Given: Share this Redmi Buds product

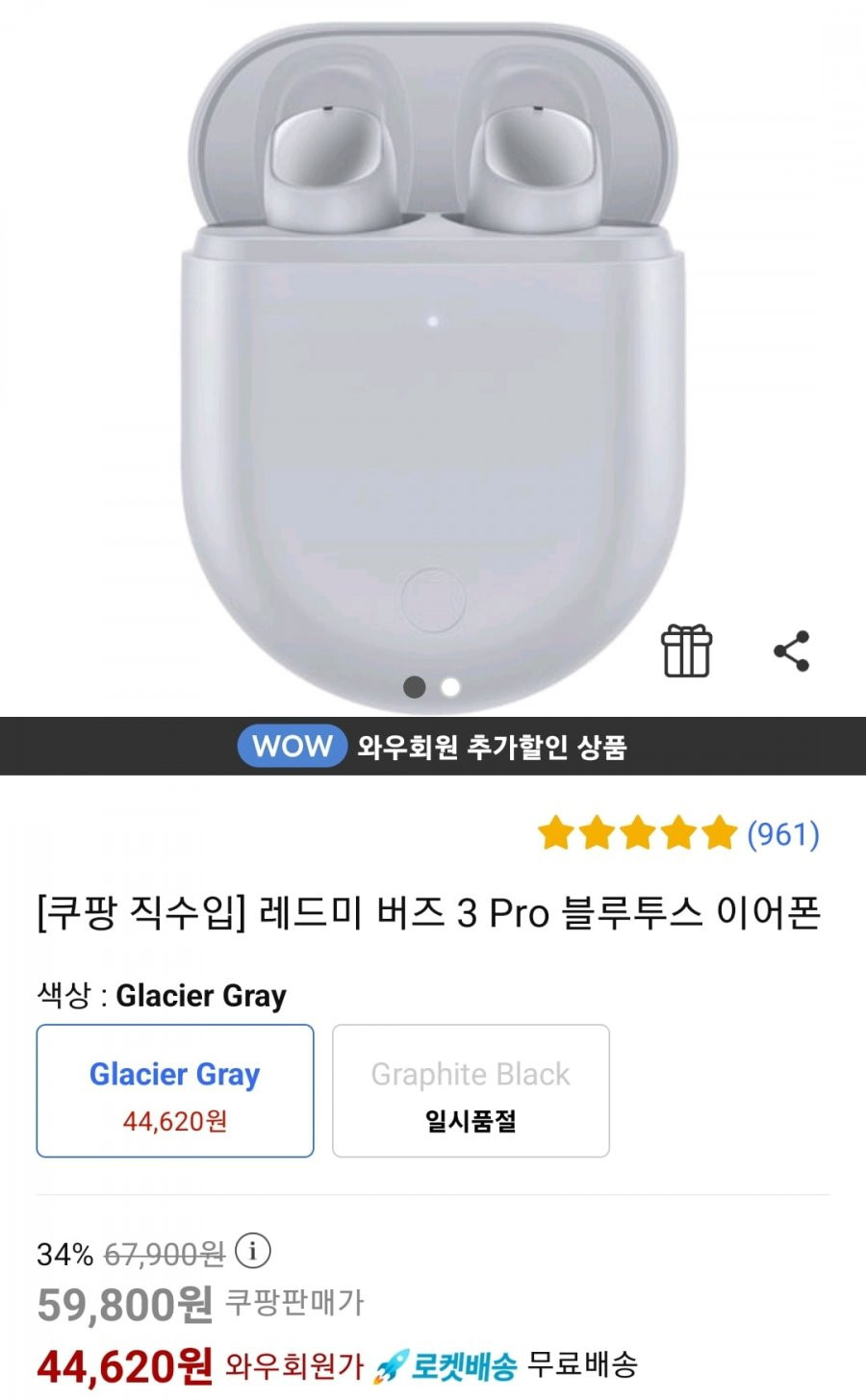Looking at the screenshot, I should [x=792, y=651].
